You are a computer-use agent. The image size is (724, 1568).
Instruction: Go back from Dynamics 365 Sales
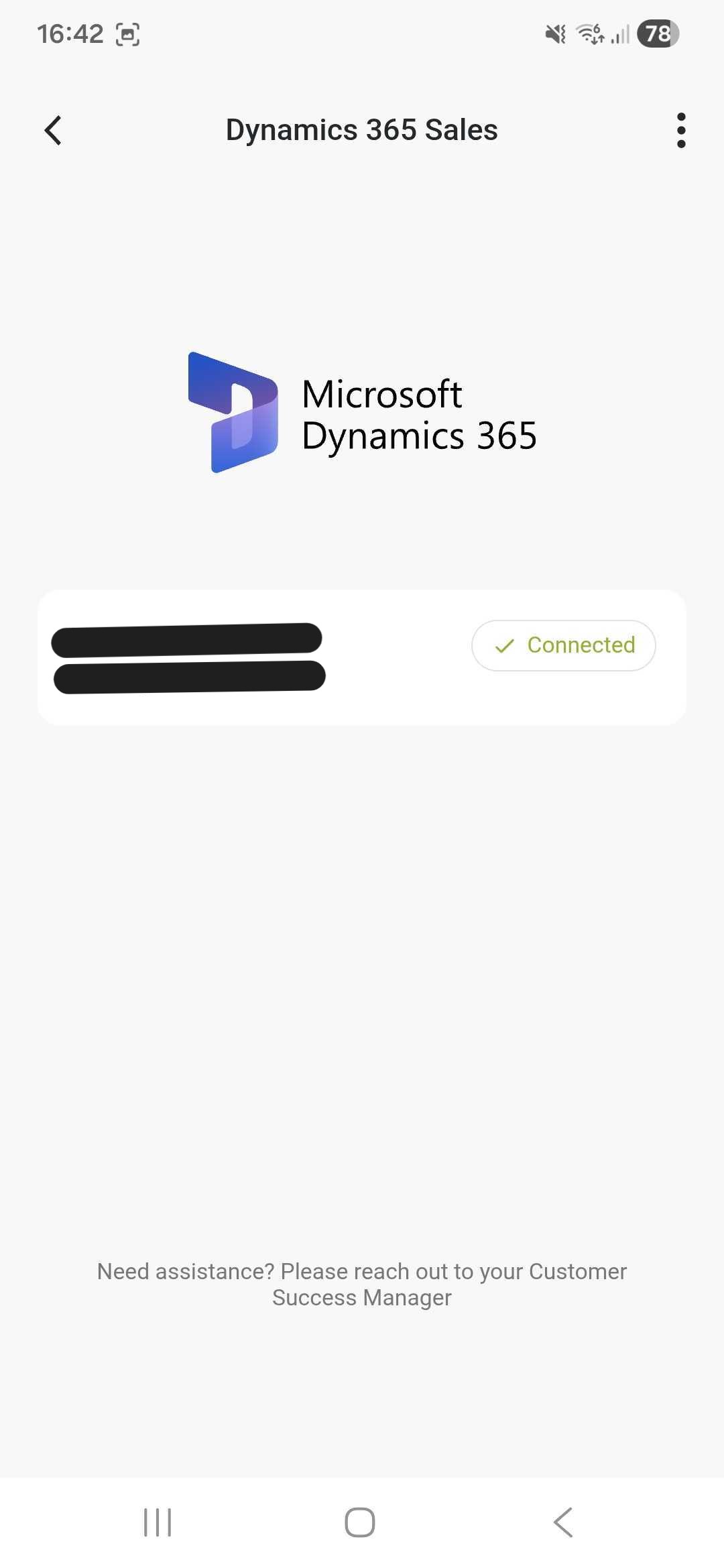54,130
